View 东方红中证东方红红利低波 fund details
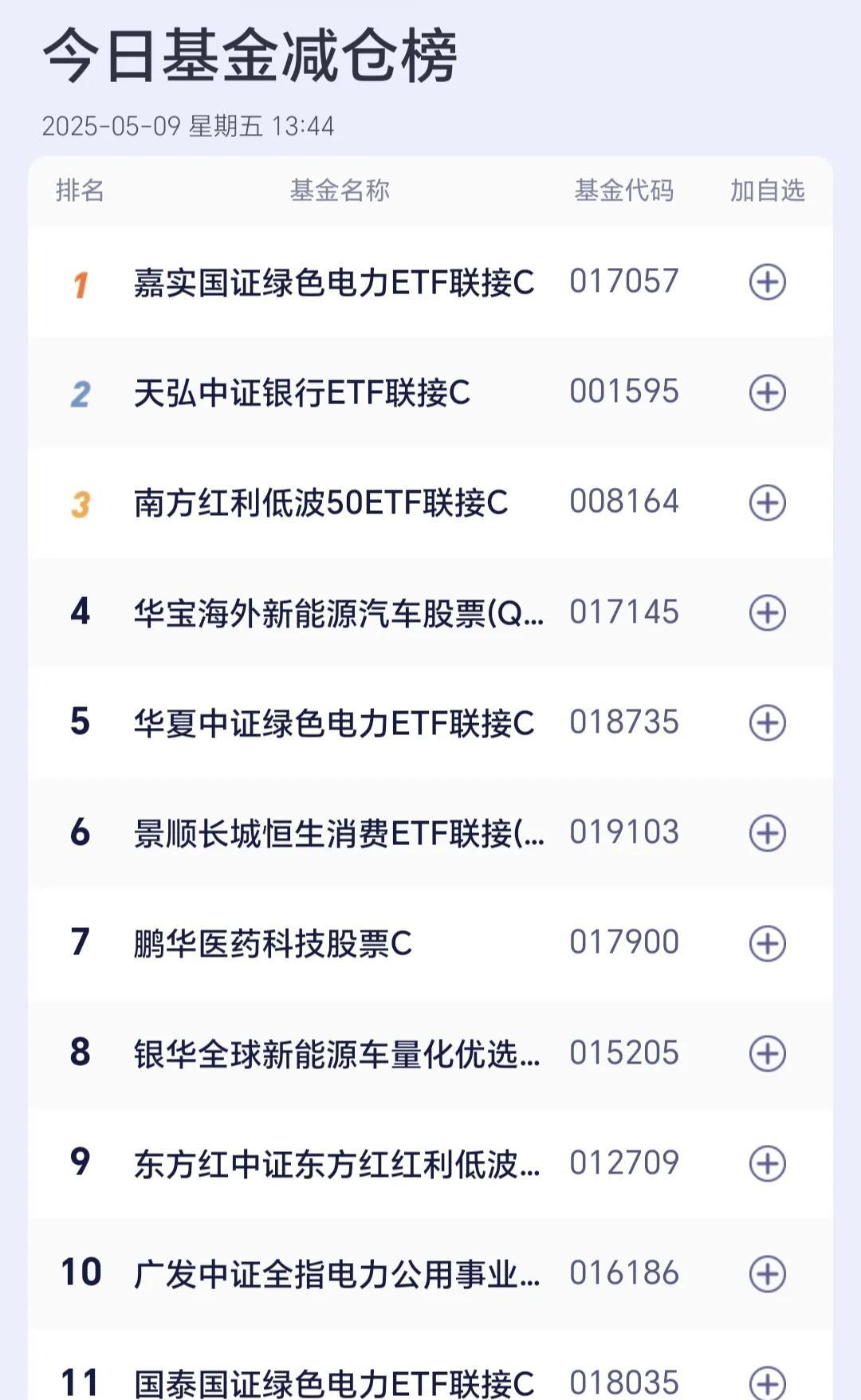The image size is (861, 1400). [431, 1163]
